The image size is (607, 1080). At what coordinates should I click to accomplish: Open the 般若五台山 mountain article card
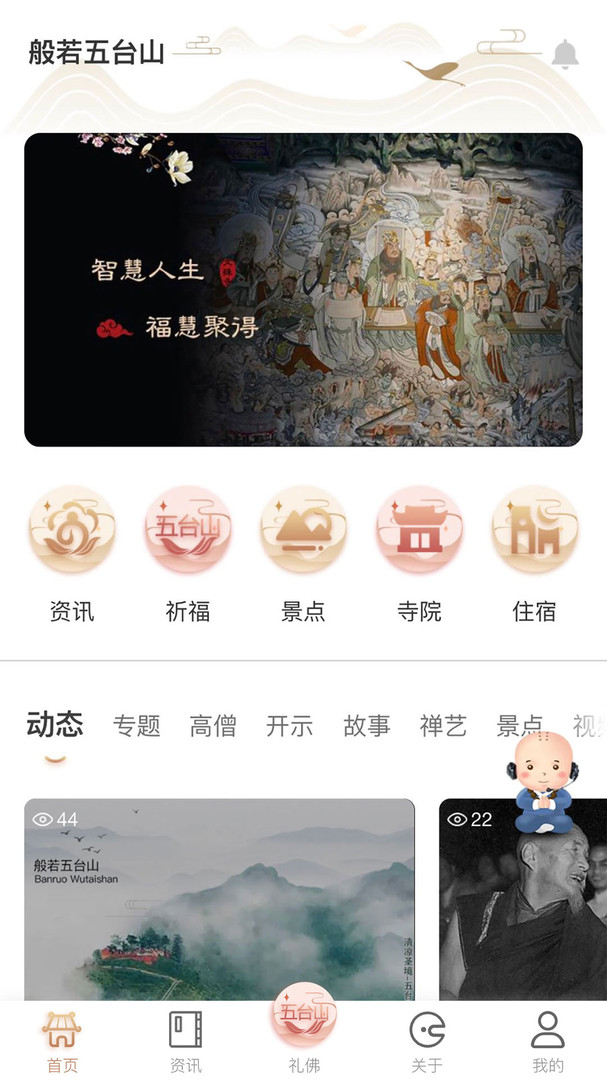click(220, 899)
